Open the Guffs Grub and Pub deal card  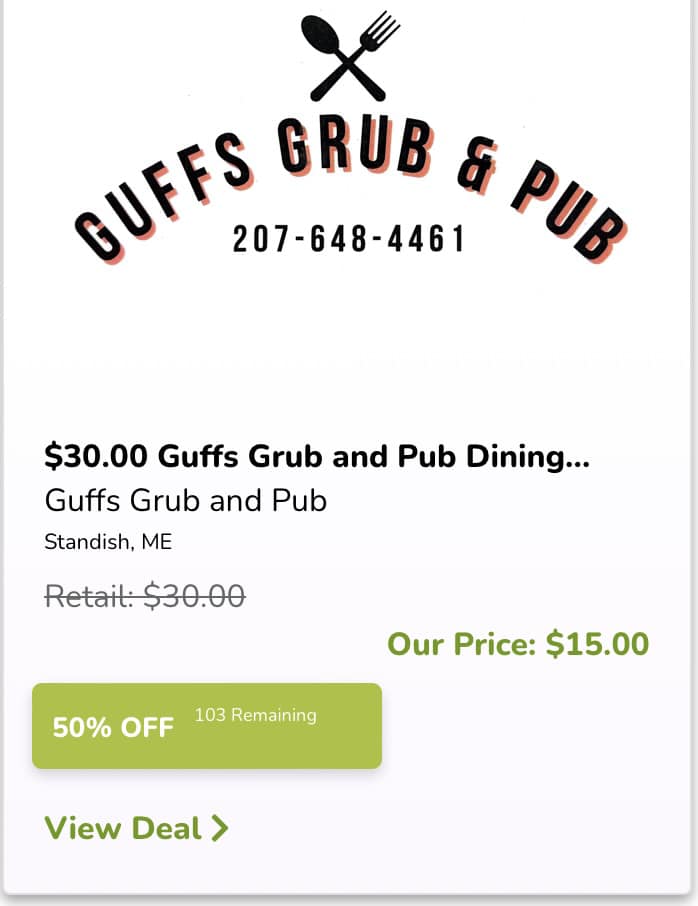317,458
